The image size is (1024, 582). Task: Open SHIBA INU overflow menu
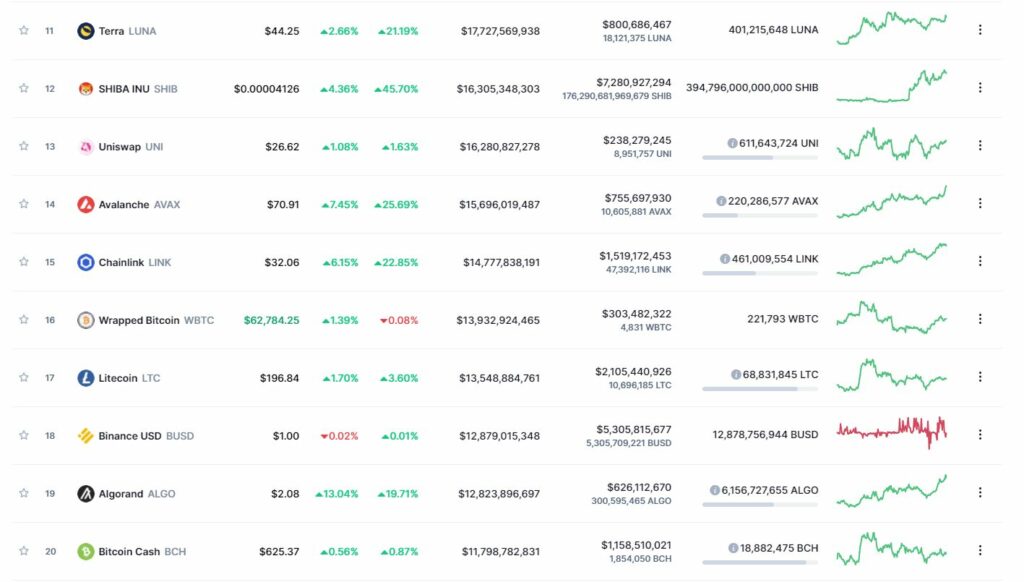click(x=980, y=88)
